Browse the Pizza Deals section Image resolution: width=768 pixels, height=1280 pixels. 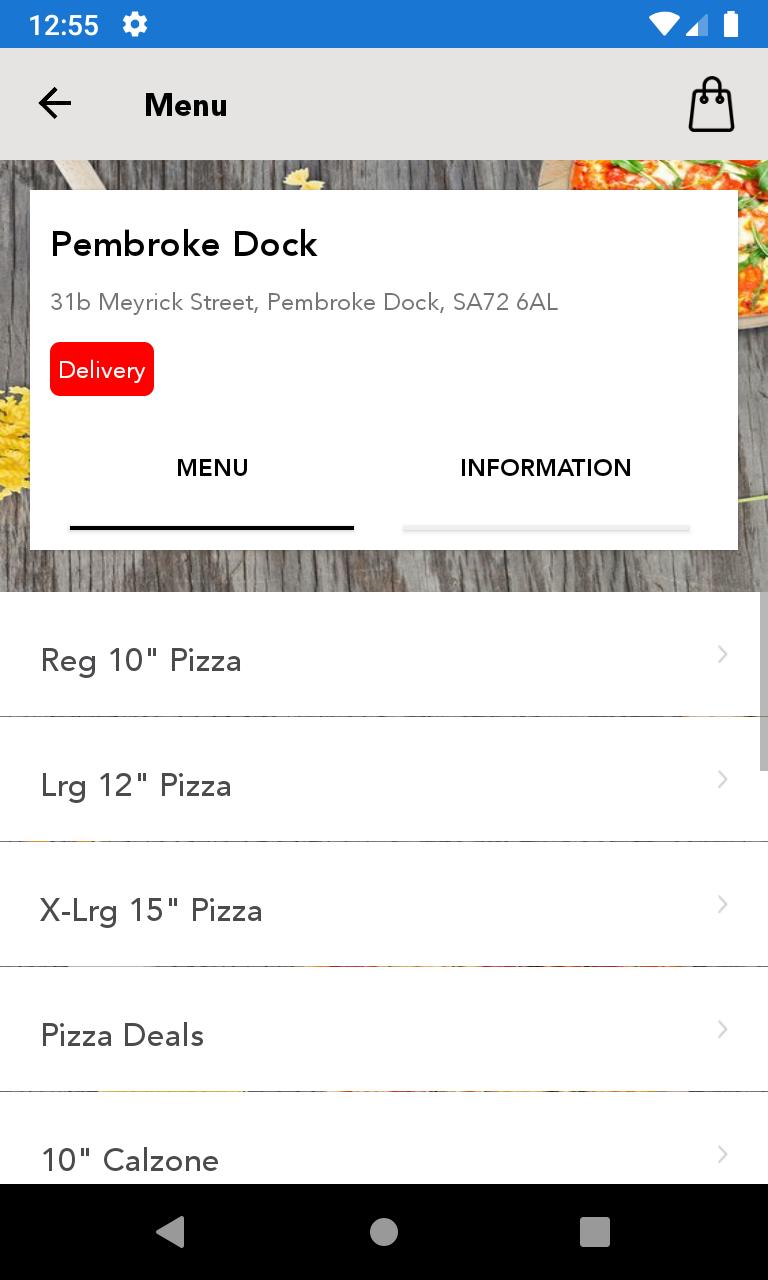pos(384,1030)
